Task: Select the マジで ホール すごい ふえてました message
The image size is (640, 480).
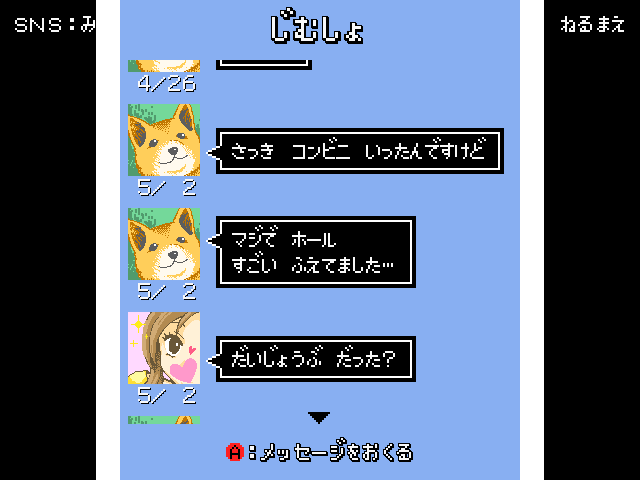Action: tap(314, 252)
